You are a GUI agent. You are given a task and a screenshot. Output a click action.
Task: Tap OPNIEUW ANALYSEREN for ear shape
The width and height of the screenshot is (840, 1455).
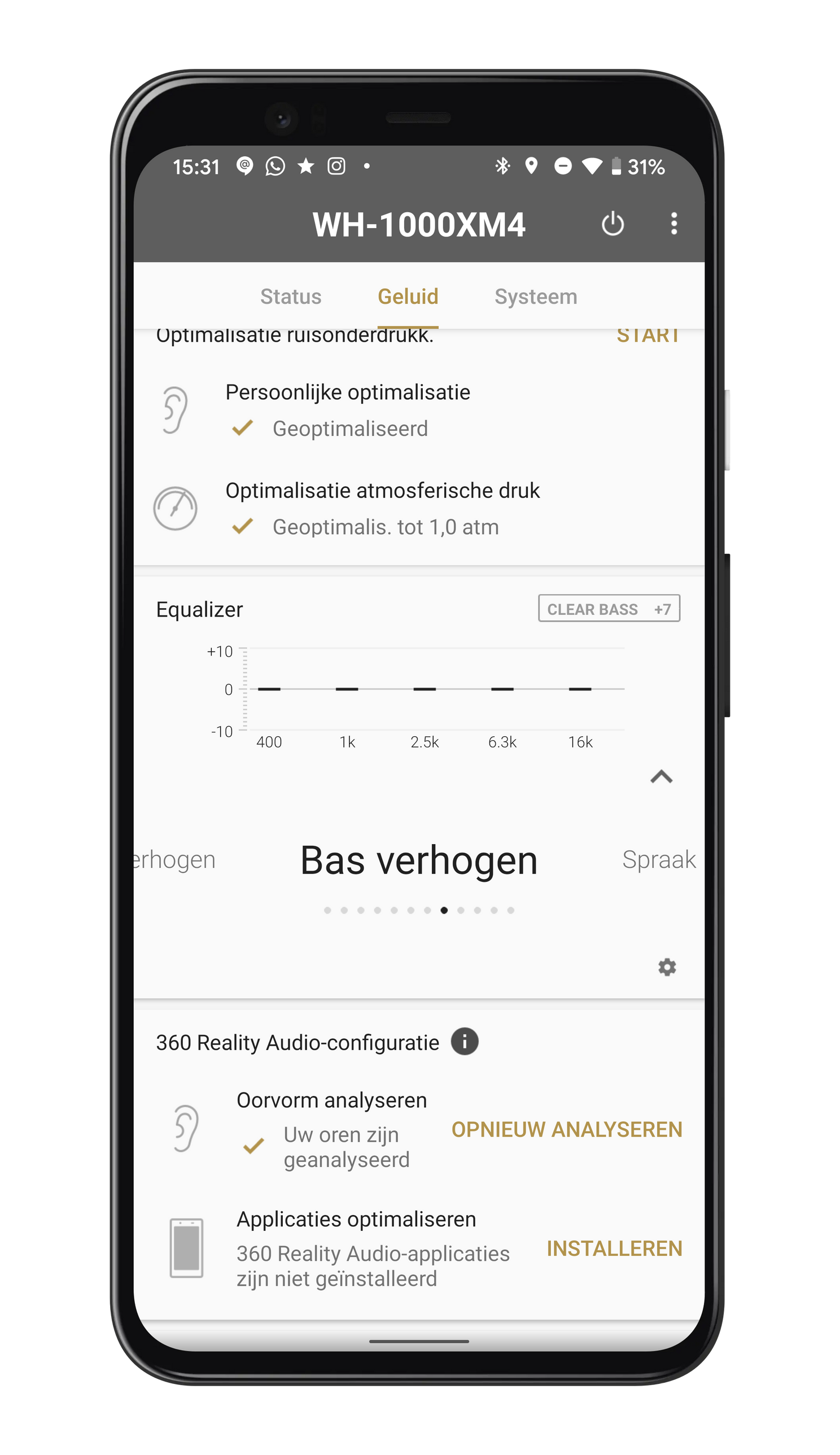pos(567,1130)
